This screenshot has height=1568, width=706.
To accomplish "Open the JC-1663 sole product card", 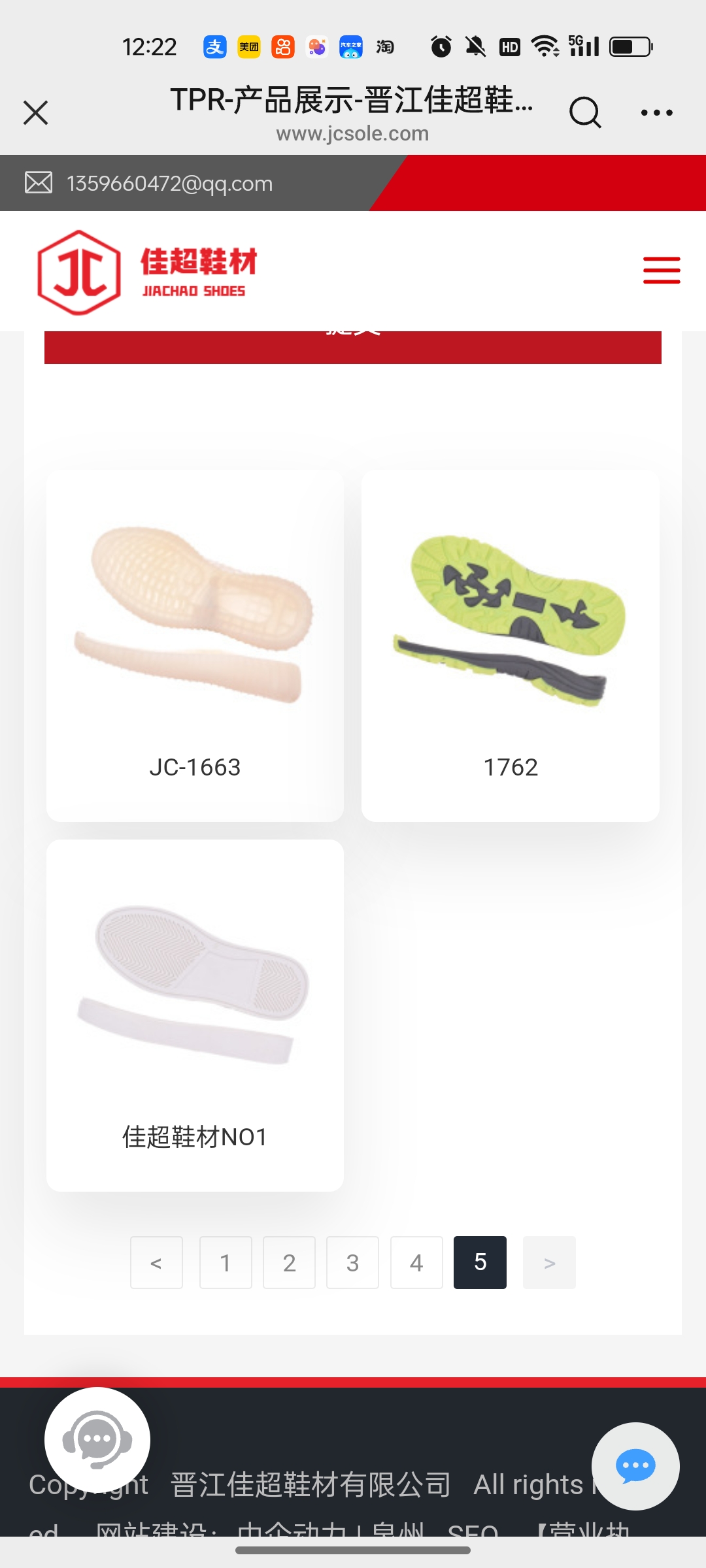I will (195, 645).
